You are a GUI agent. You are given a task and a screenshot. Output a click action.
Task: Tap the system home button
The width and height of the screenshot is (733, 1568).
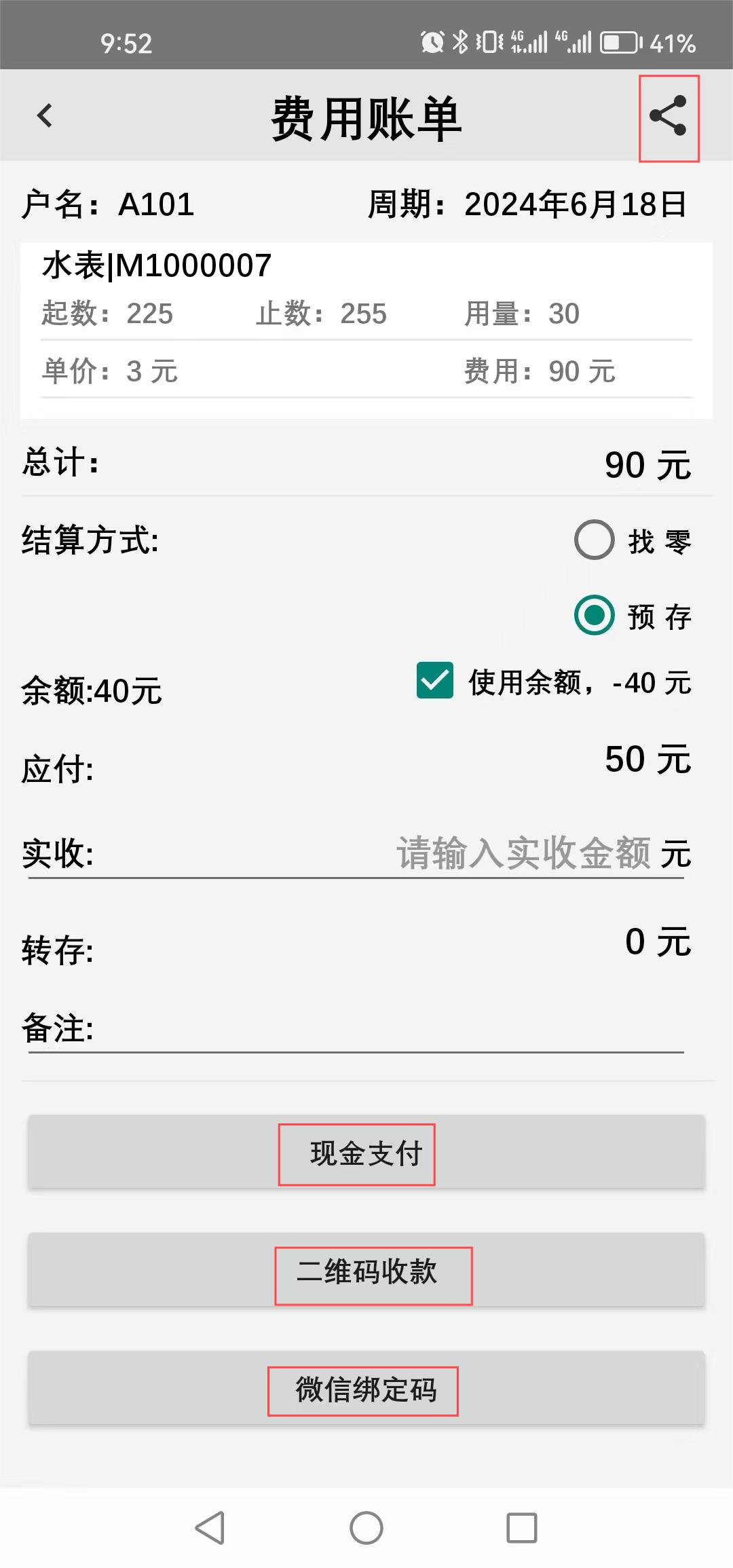pos(366,1528)
